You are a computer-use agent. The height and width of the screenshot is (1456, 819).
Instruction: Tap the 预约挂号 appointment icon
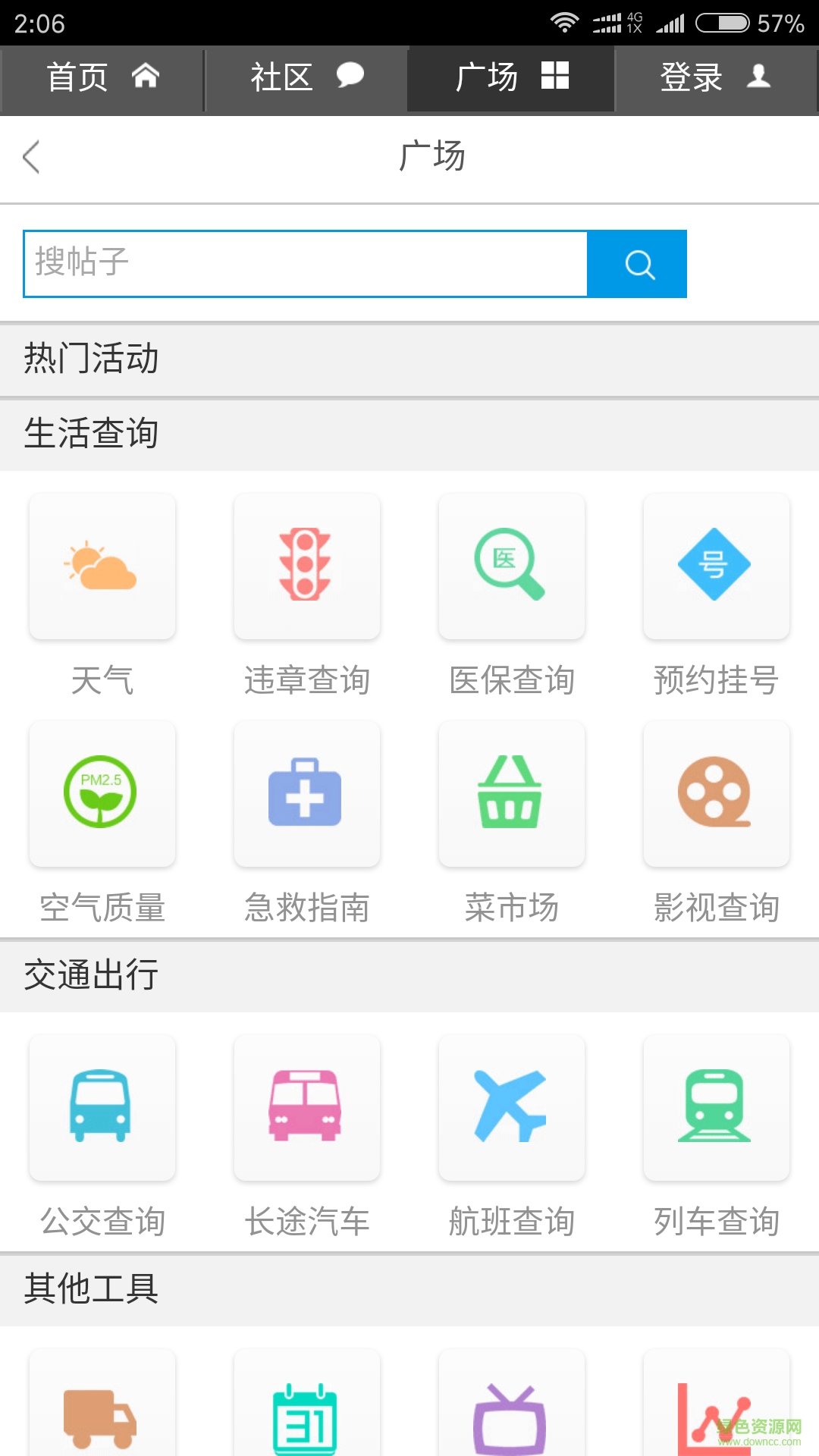717,565
